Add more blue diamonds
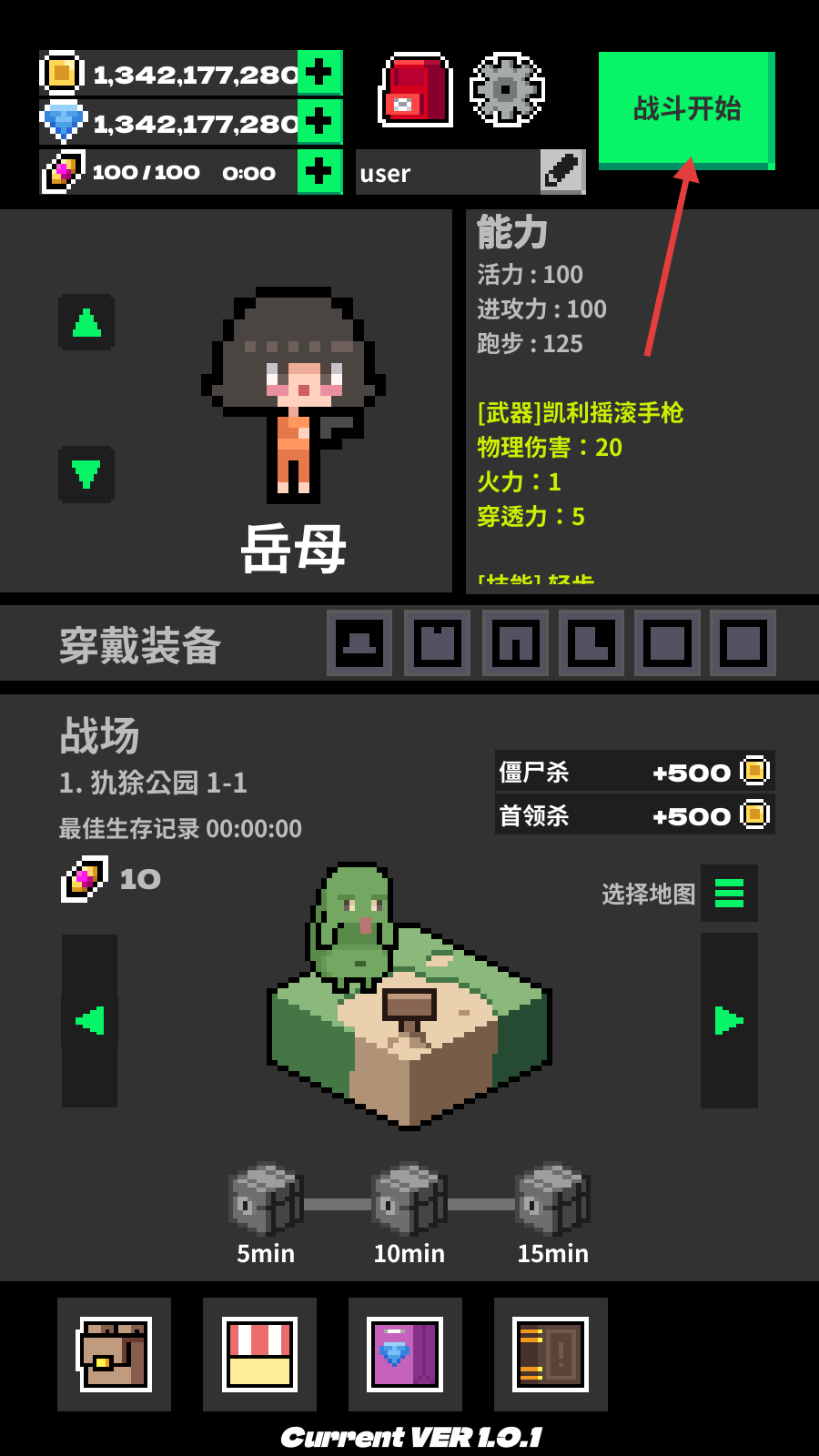Viewport: 819px width, 1456px height. tap(319, 122)
